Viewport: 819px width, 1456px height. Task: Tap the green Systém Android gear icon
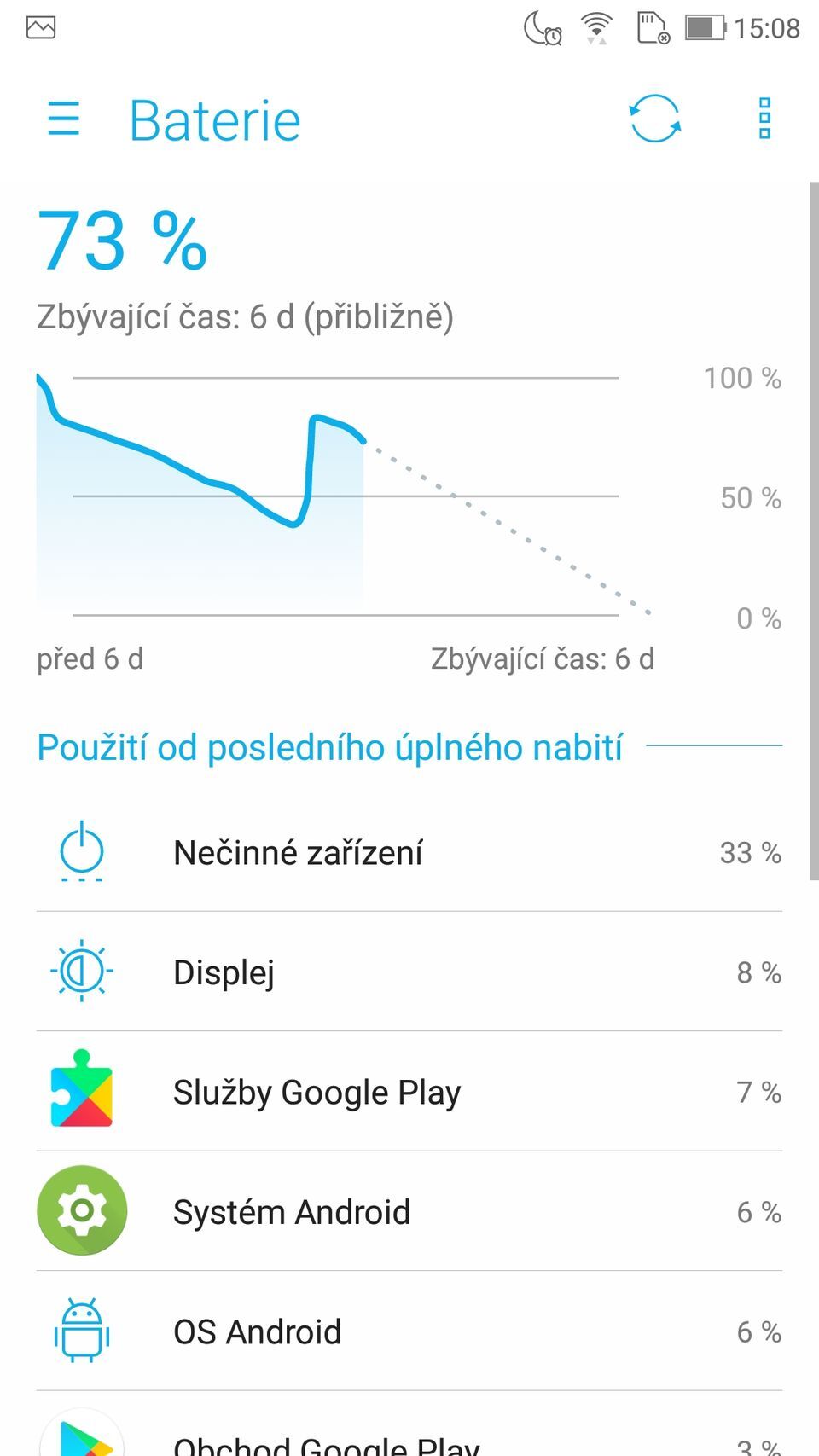point(81,1211)
